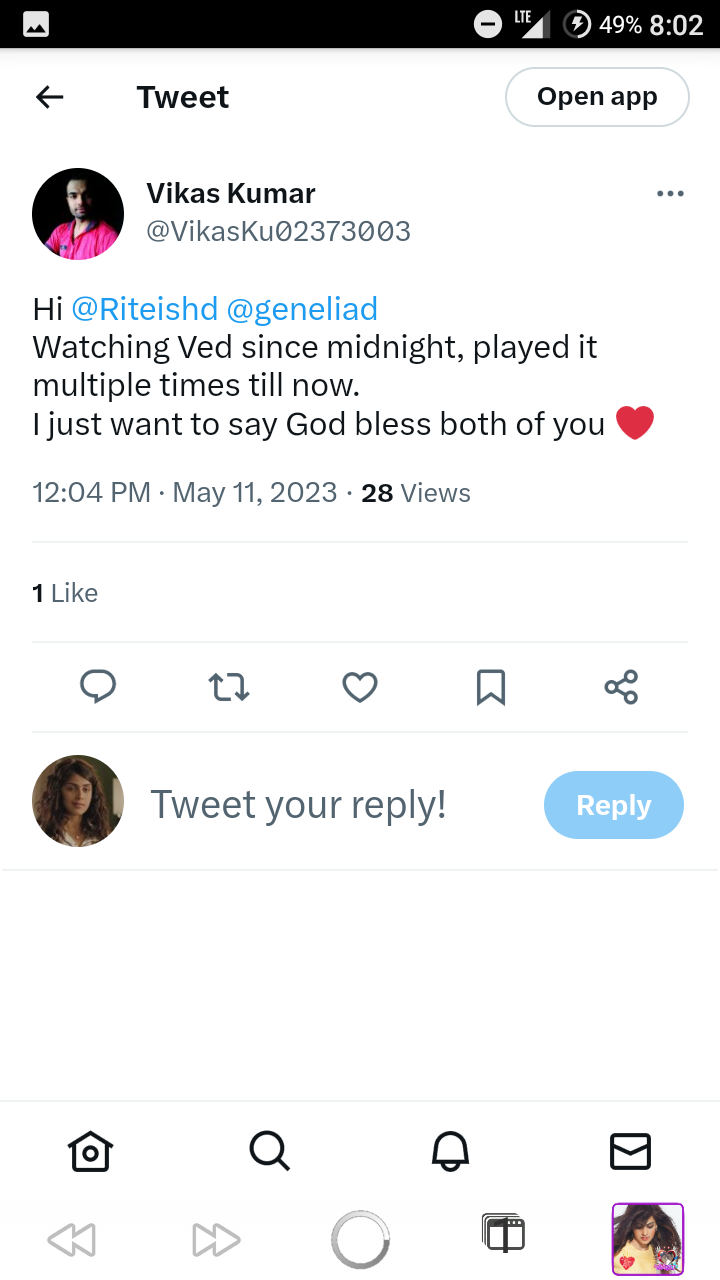
Task: Go to the Home tab
Action: tap(90, 1152)
